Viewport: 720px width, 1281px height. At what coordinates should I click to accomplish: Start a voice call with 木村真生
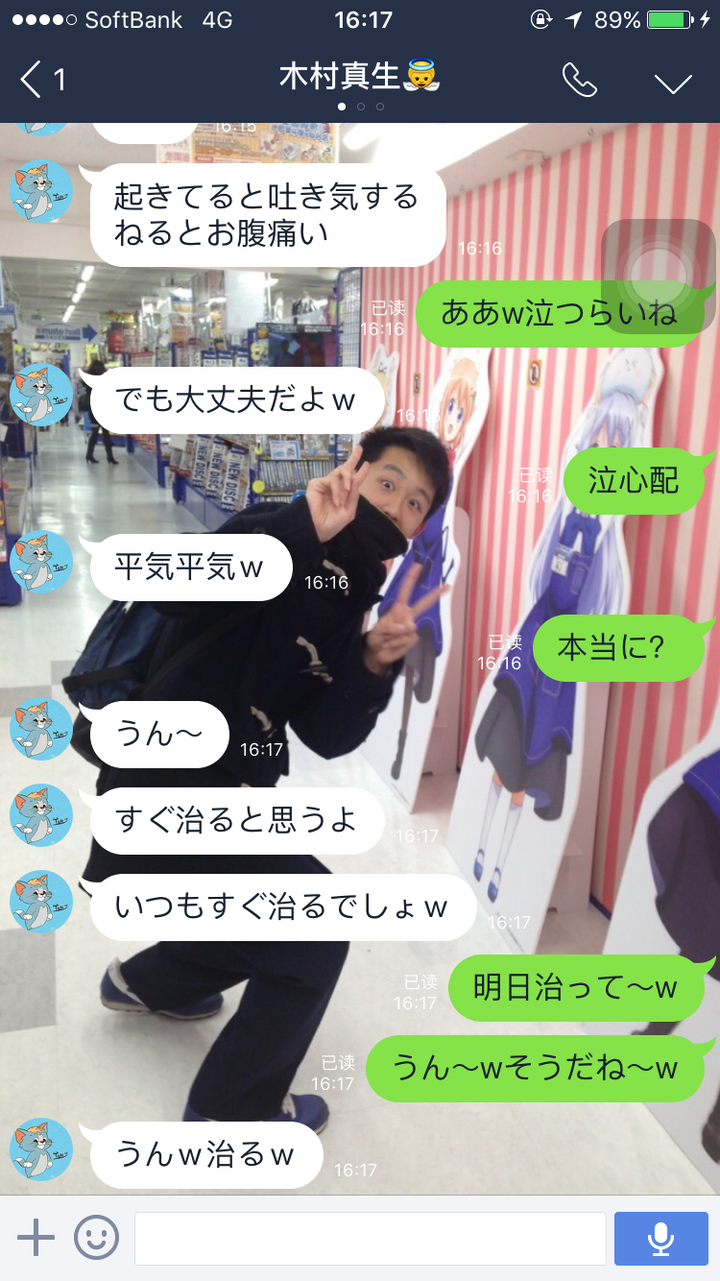(579, 80)
